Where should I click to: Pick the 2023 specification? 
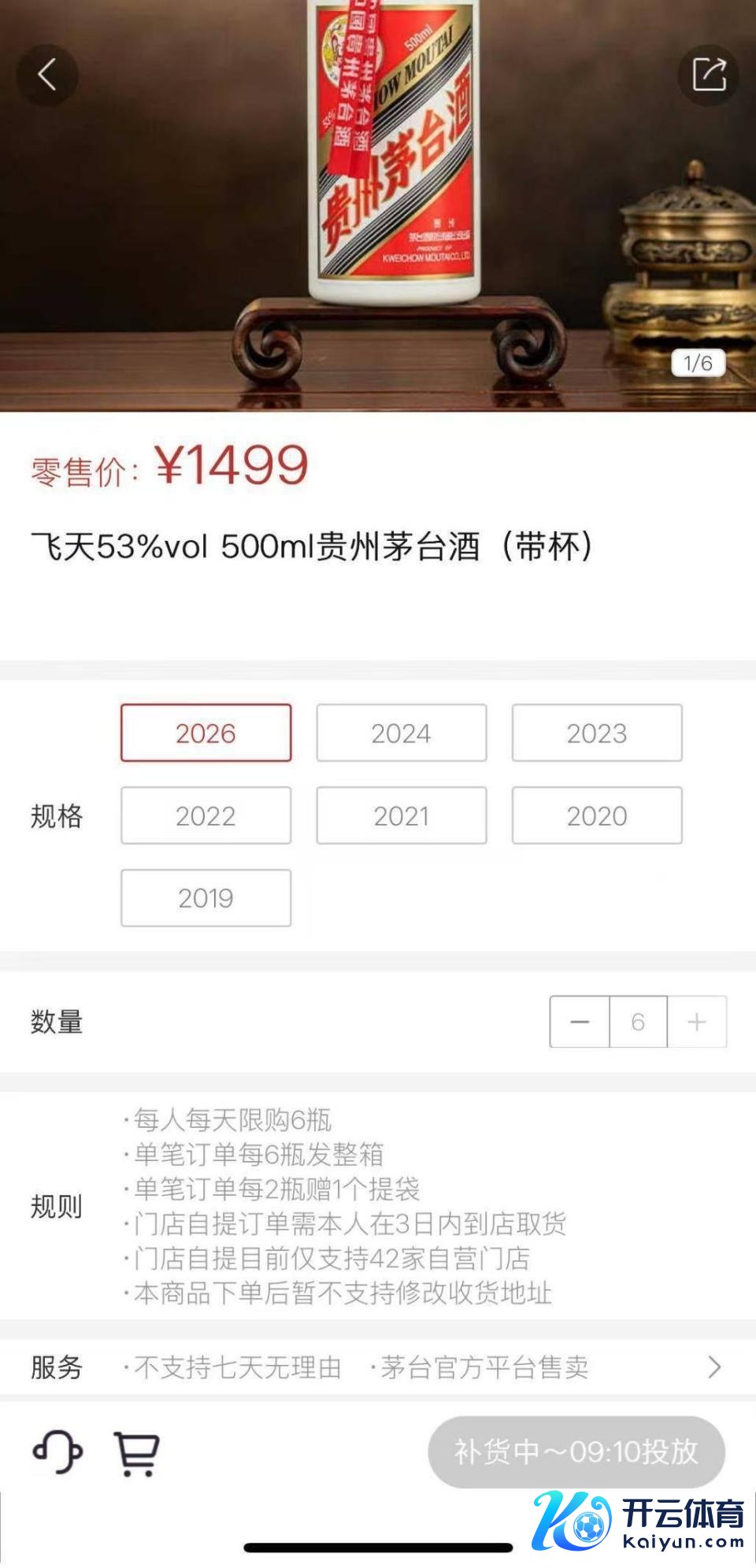(597, 733)
